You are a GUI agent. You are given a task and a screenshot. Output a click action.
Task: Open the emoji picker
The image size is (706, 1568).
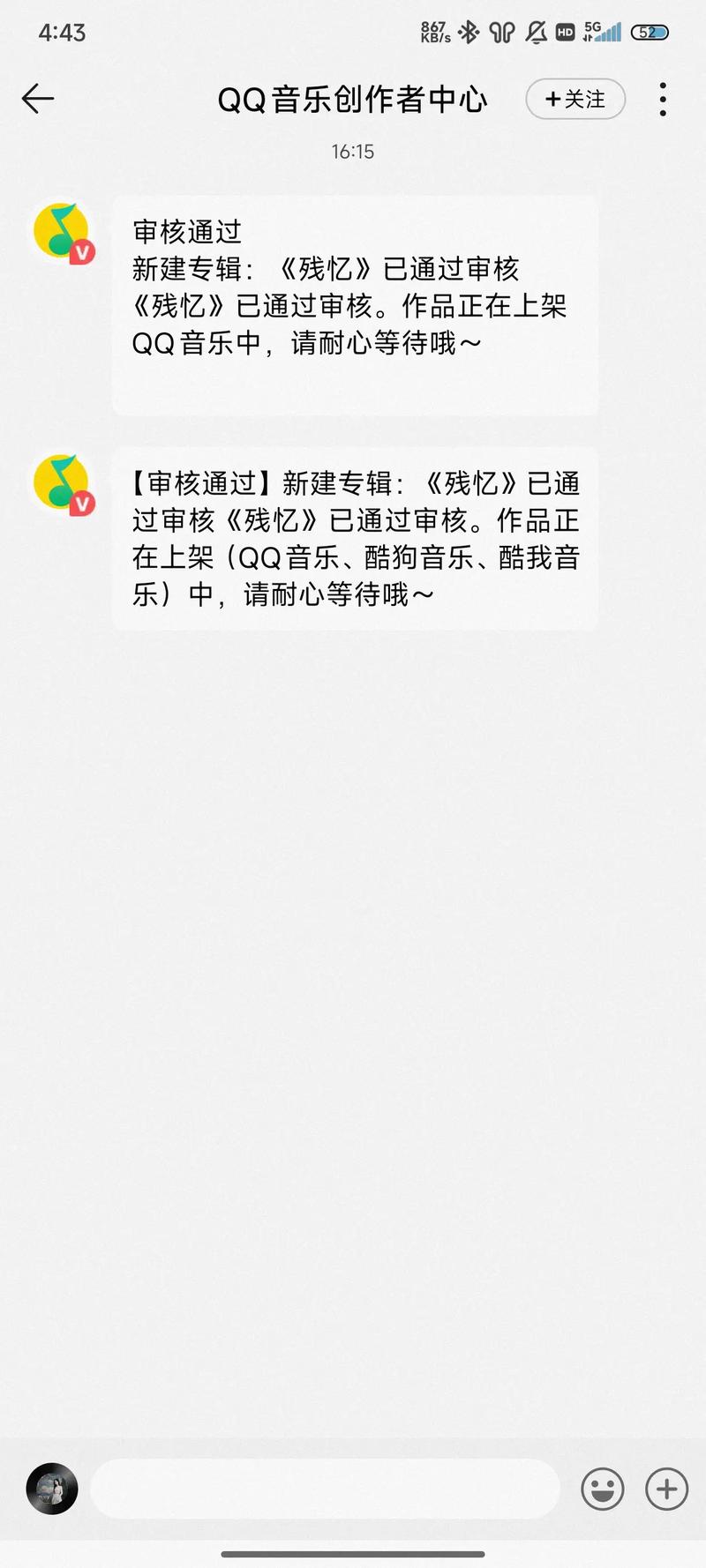pos(602,1490)
